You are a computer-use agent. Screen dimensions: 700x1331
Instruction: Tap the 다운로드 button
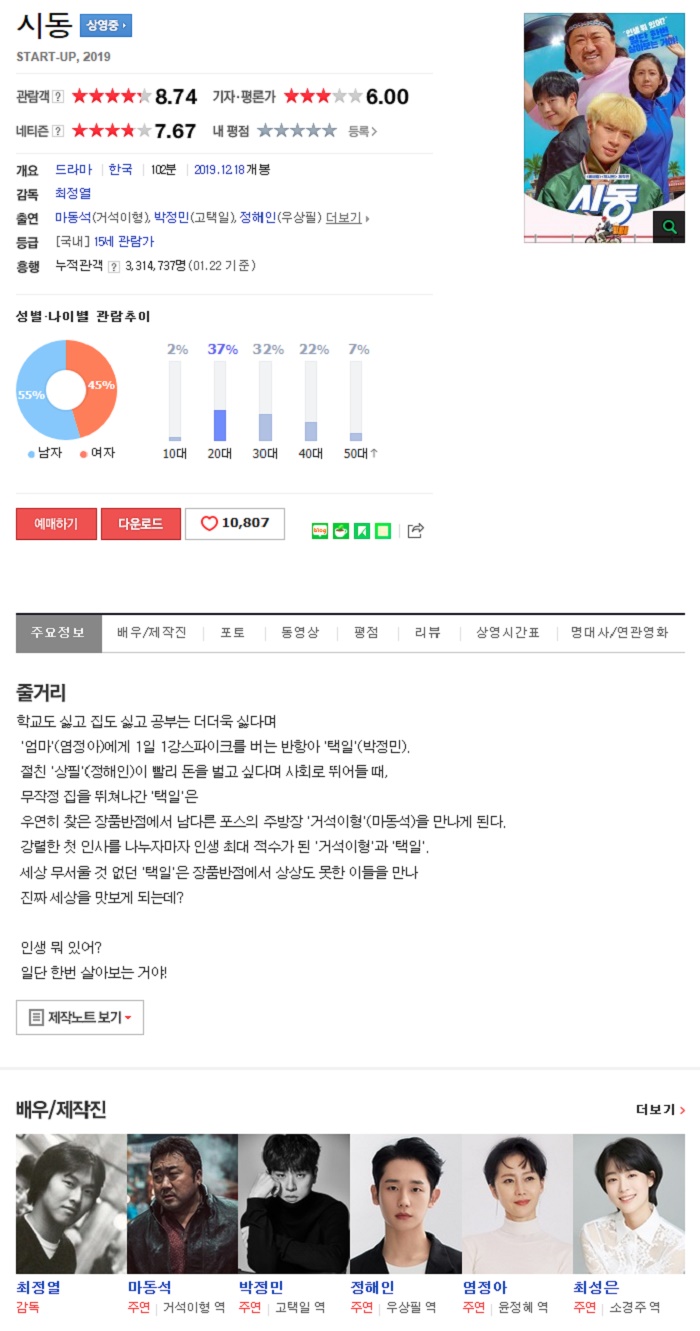[x=141, y=524]
